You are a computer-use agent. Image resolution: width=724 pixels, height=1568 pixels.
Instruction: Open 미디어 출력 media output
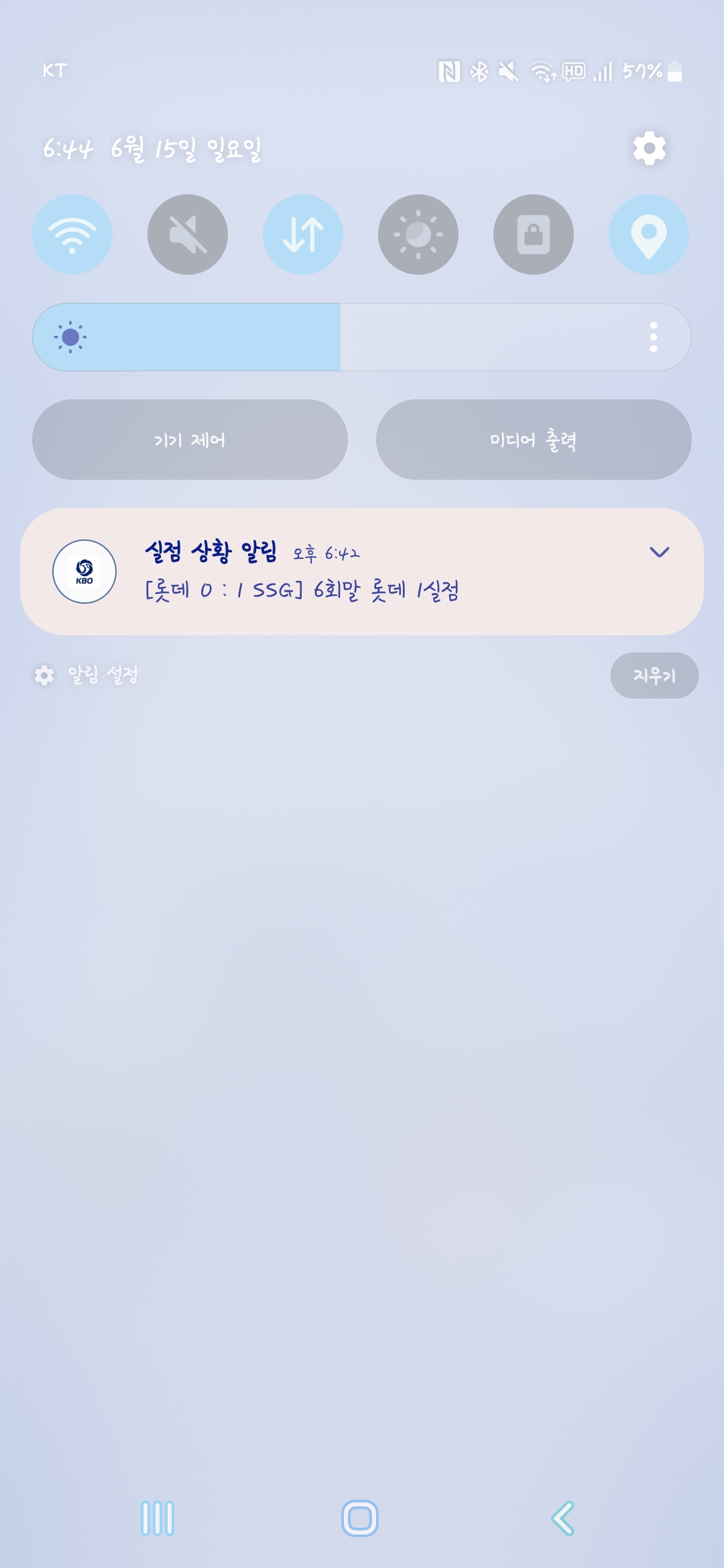[x=534, y=440]
